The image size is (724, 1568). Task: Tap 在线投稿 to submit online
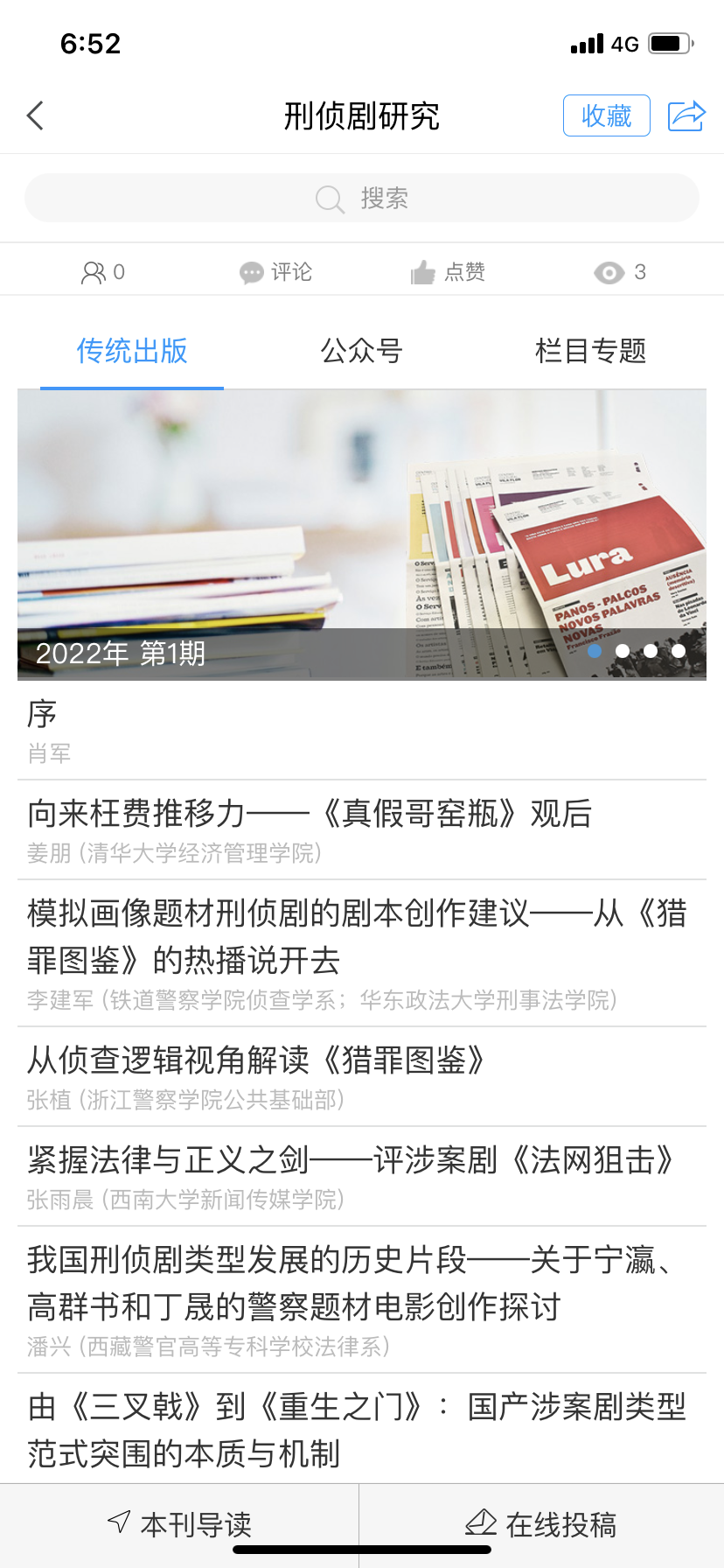tap(541, 1524)
